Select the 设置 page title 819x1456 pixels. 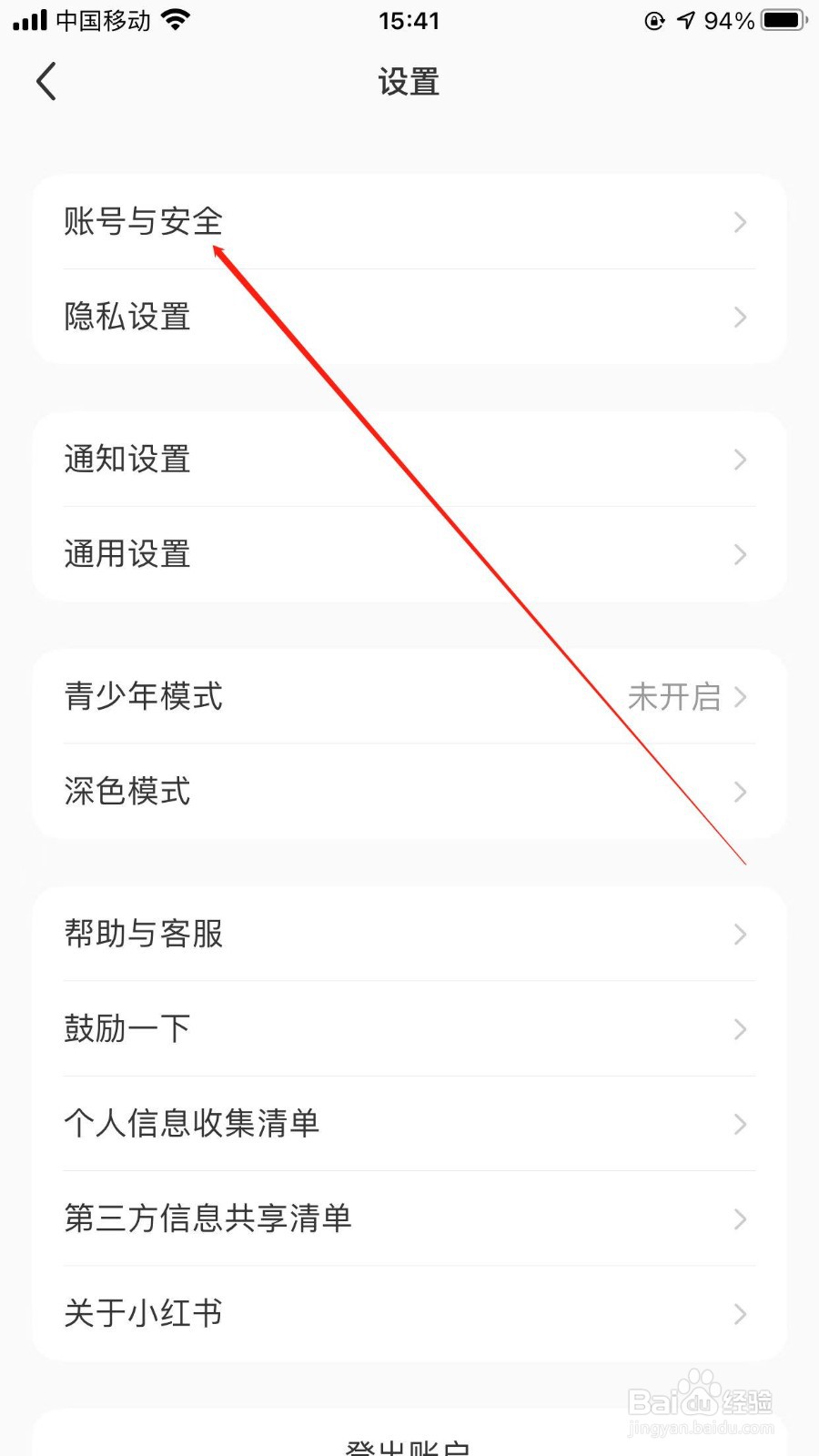coord(409,81)
